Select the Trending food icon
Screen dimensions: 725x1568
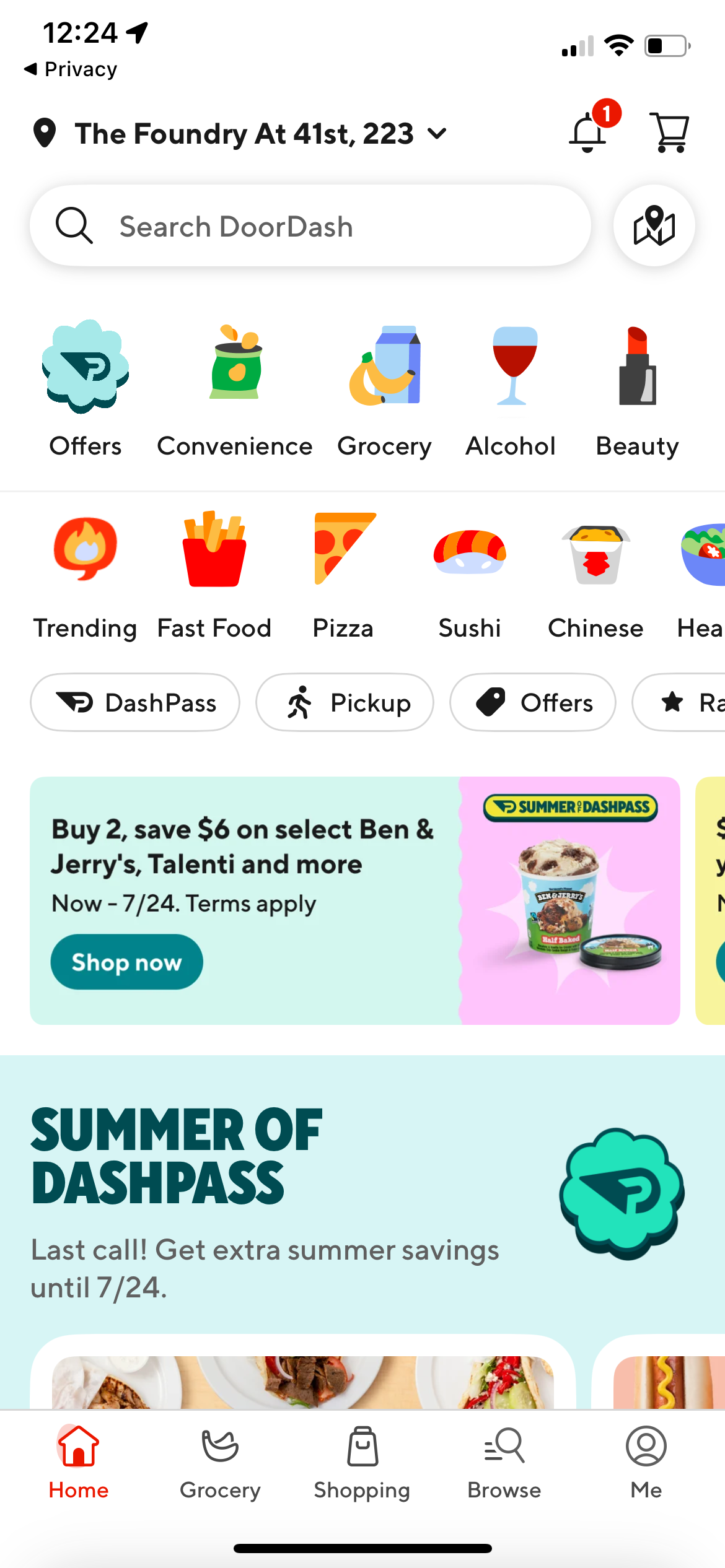click(x=85, y=551)
